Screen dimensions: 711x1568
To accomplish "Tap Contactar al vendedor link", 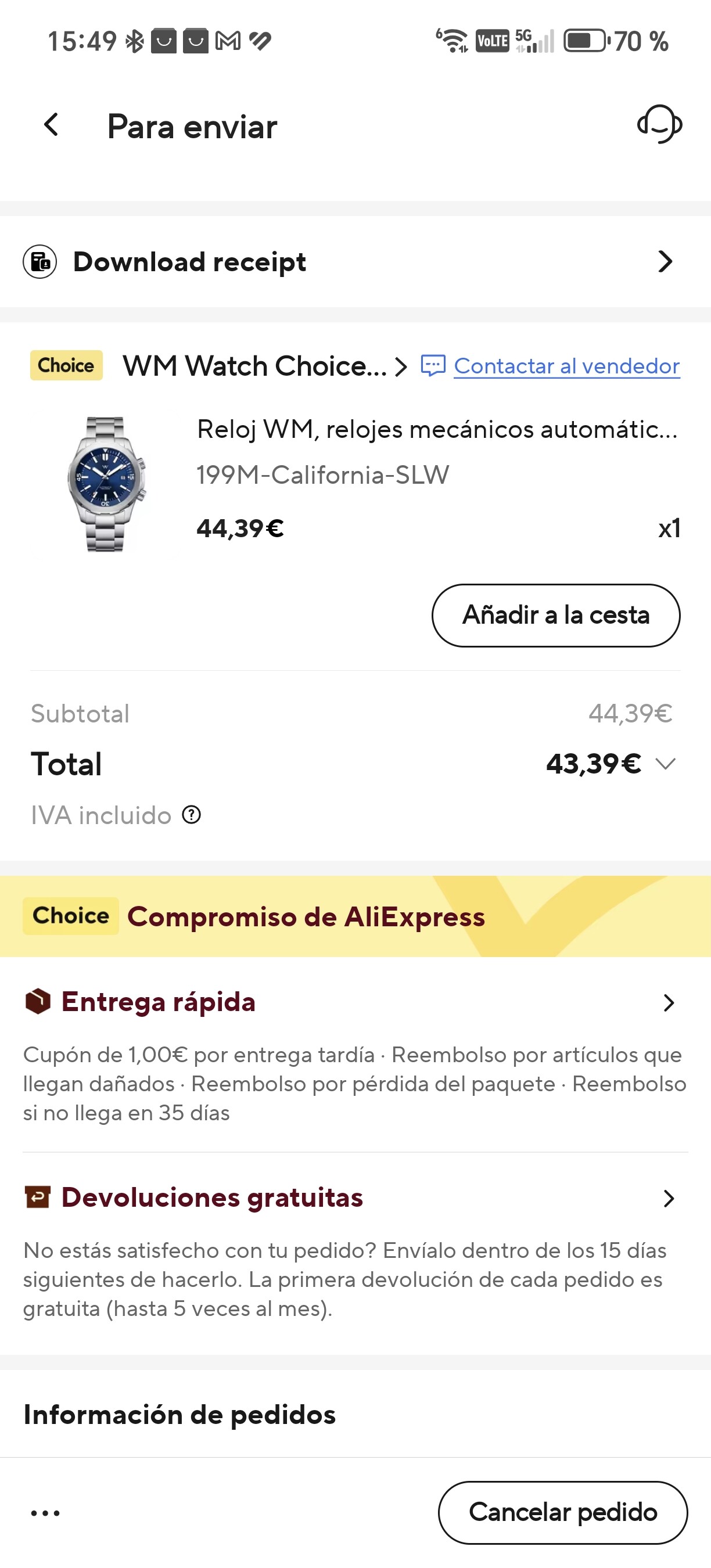I will (566, 366).
